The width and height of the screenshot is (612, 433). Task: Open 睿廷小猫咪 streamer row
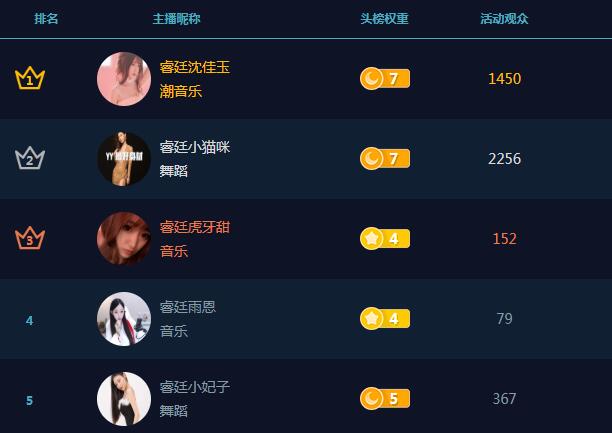click(195, 148)
